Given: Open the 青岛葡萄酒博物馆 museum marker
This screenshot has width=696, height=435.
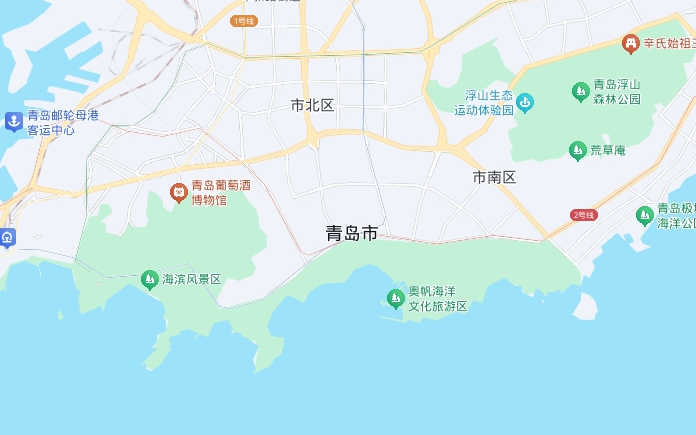Looking at the screenshot, I should click(x=179, y=193).
